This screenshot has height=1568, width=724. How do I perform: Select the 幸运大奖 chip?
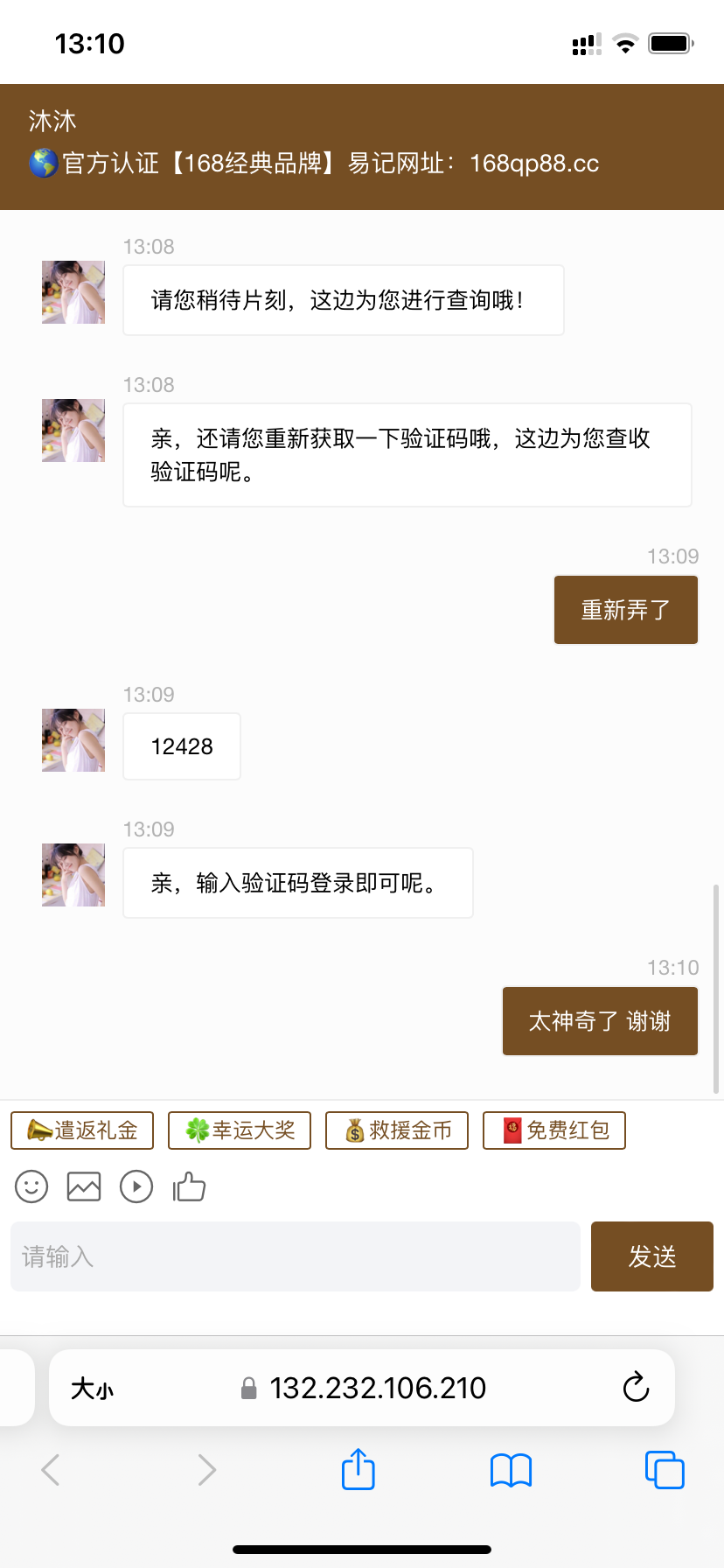(240, 1130)
